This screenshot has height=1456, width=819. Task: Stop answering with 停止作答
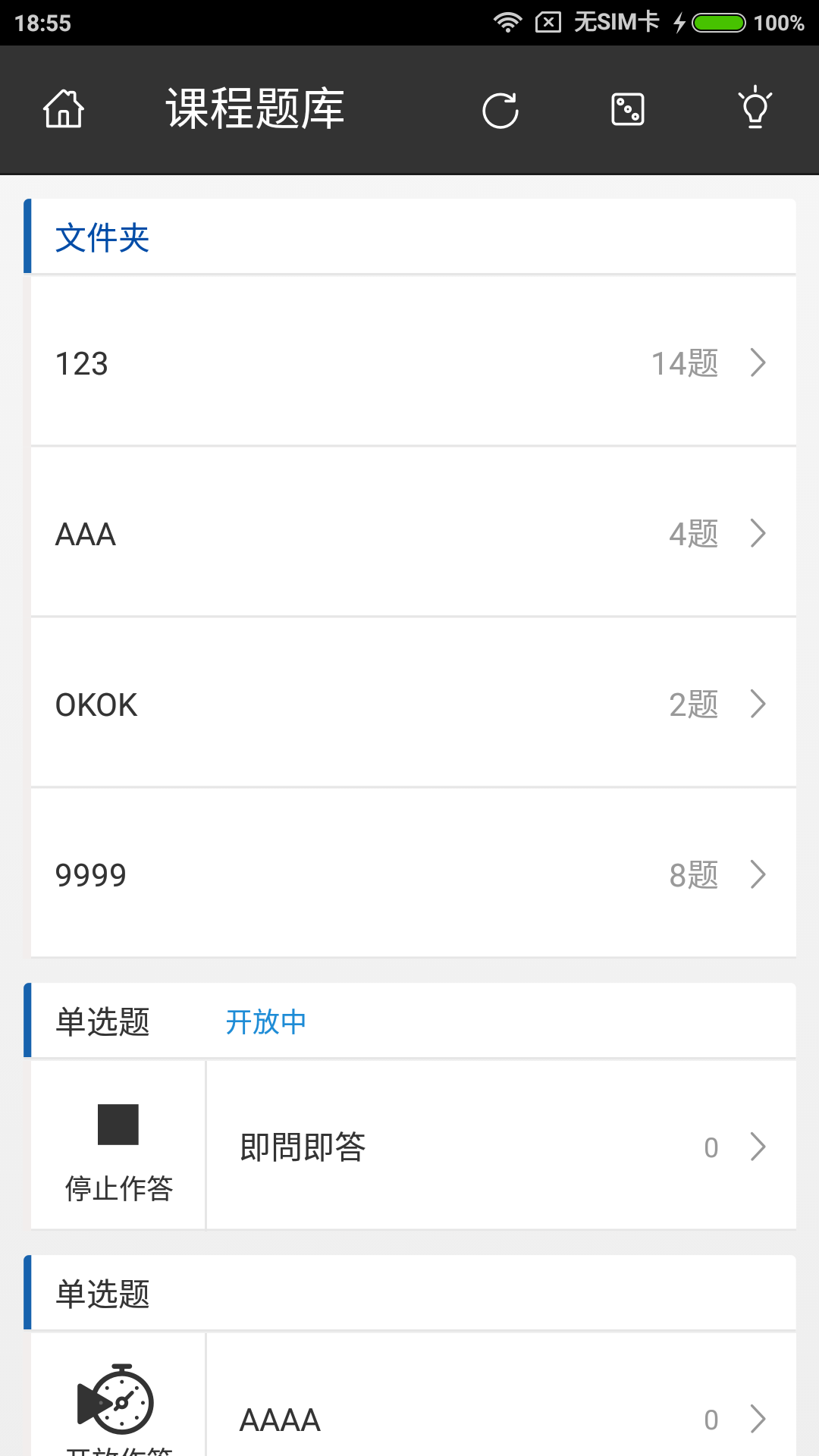click(118, 1145)
